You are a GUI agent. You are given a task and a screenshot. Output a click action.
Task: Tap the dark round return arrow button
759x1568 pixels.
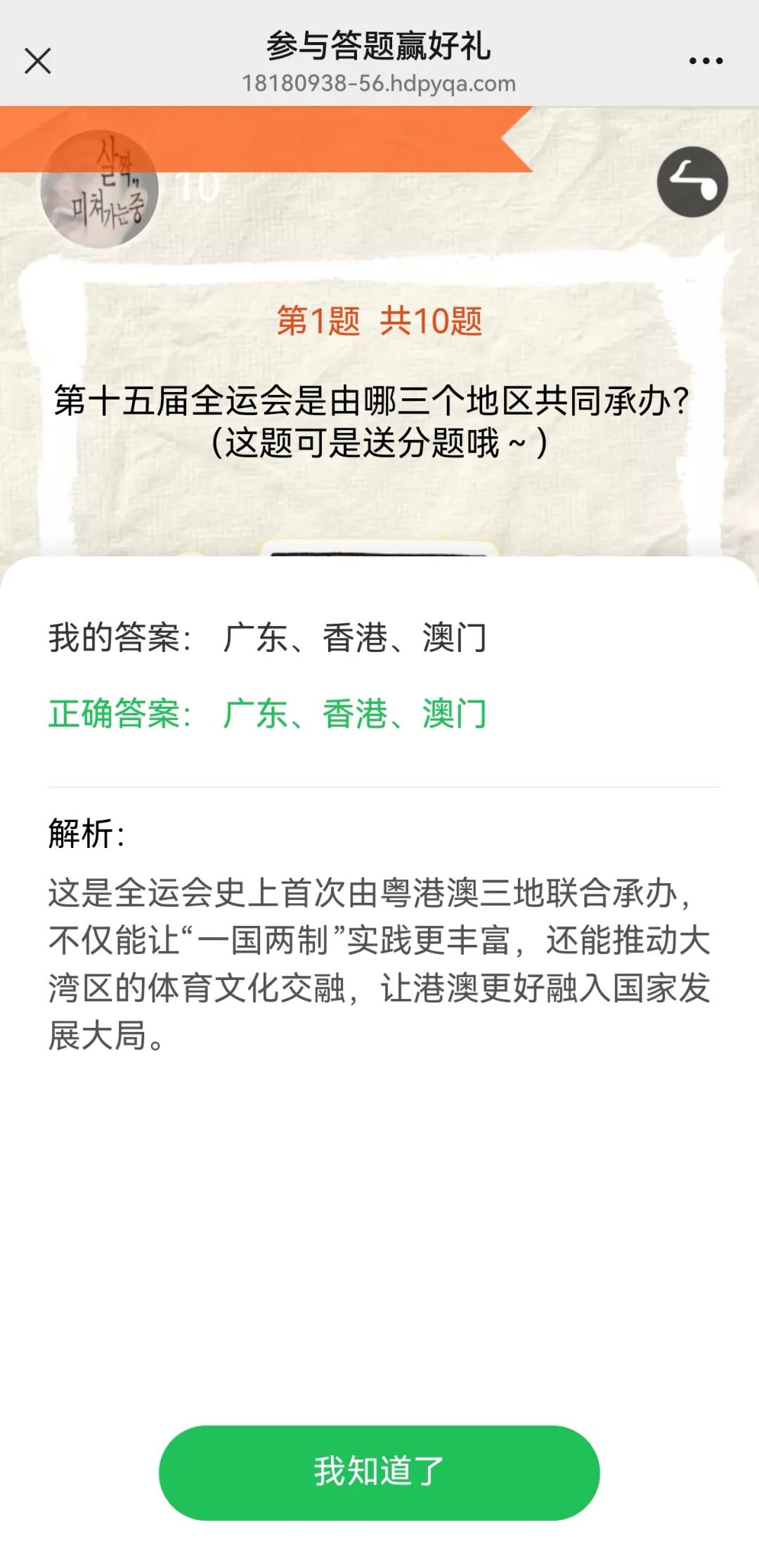point(692,182)
